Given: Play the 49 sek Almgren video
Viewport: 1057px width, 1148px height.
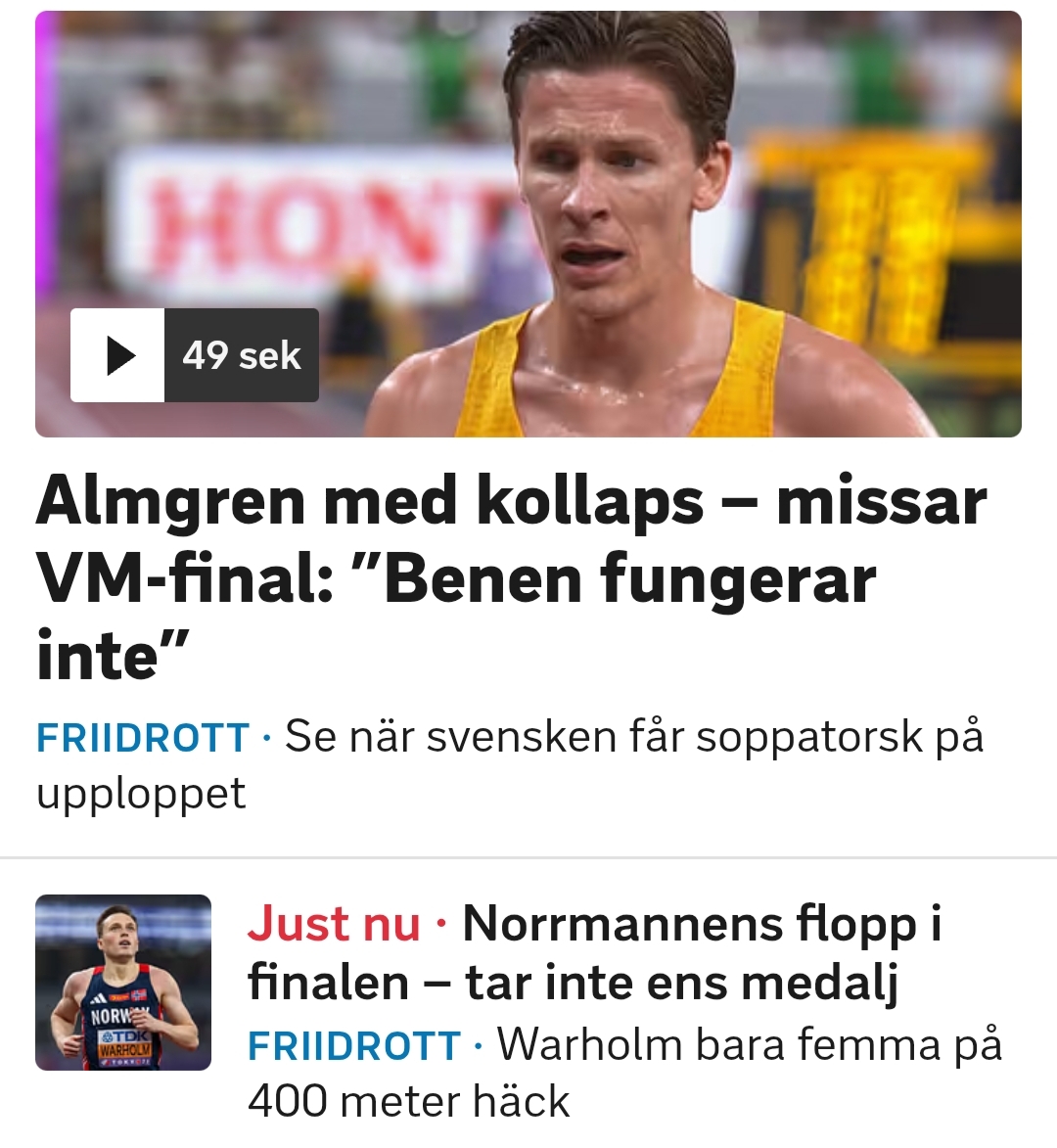Looking at the screenshot, I should click(118, 355).
